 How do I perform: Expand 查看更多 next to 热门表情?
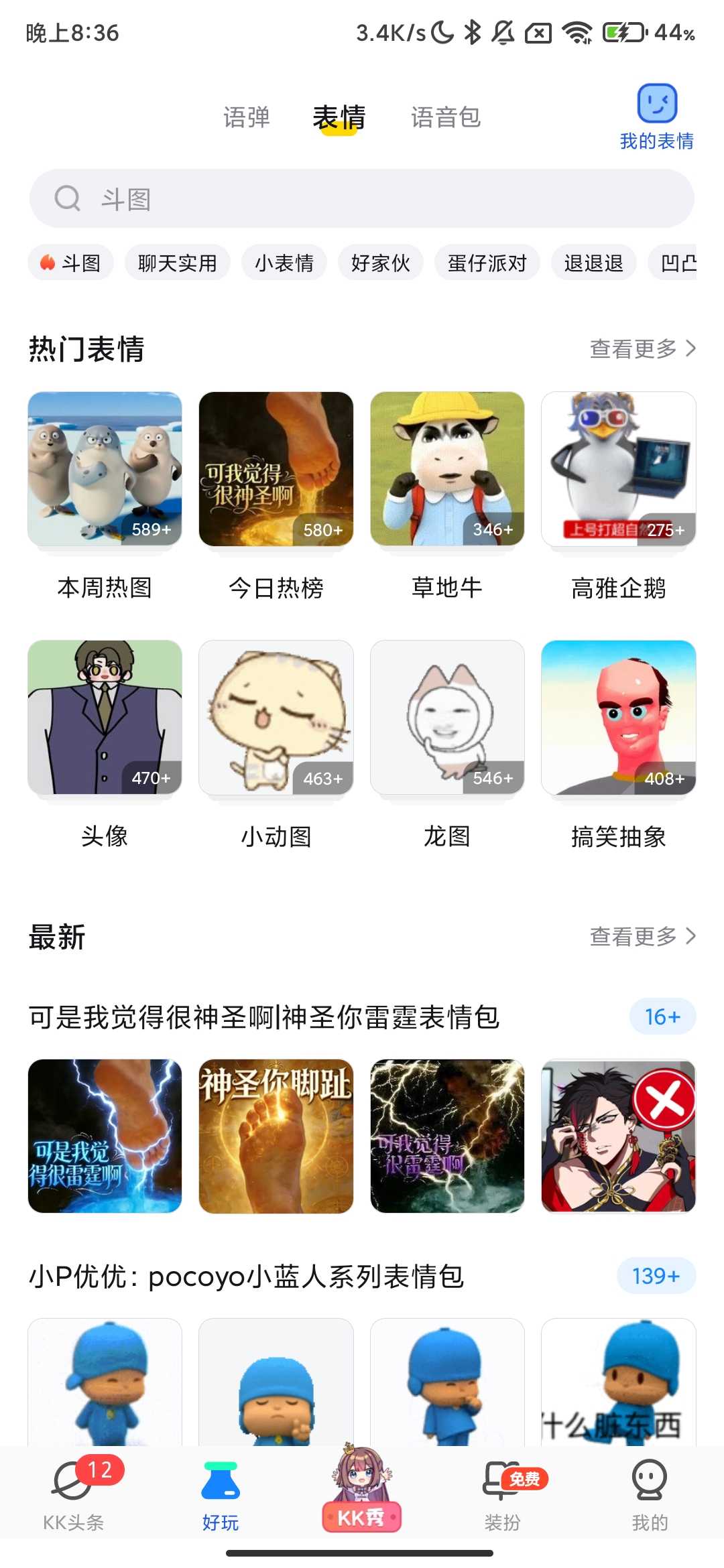tap(640, 348)
